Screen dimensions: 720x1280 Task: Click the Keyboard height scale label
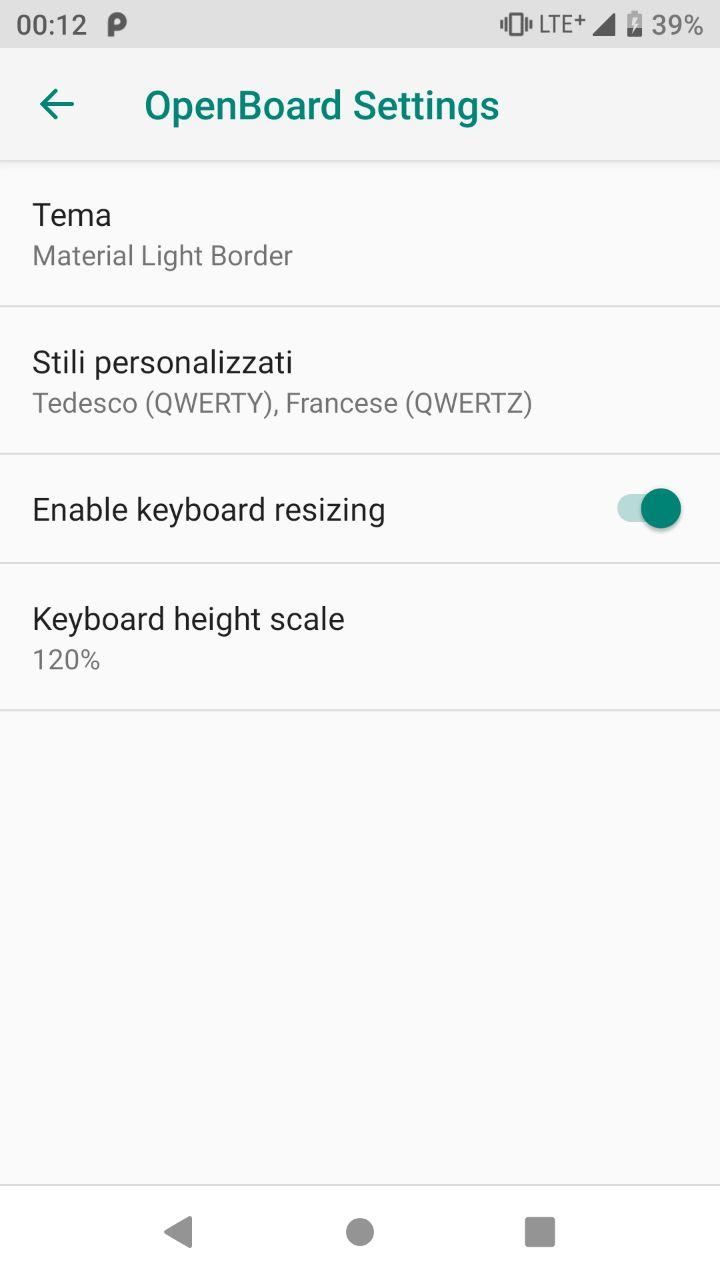tap(188, 619)
